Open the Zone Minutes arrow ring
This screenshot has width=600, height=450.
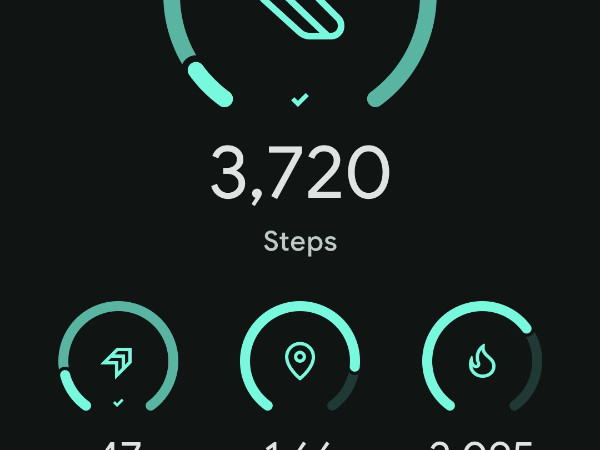[118, 361]
